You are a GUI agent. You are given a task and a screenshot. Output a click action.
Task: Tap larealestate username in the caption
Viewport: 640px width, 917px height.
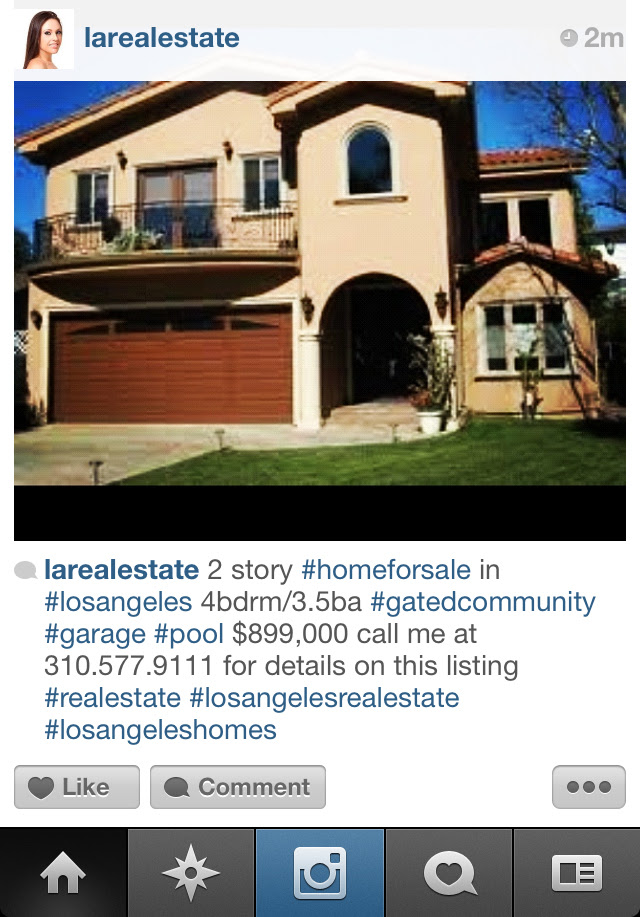pos(121,571)
